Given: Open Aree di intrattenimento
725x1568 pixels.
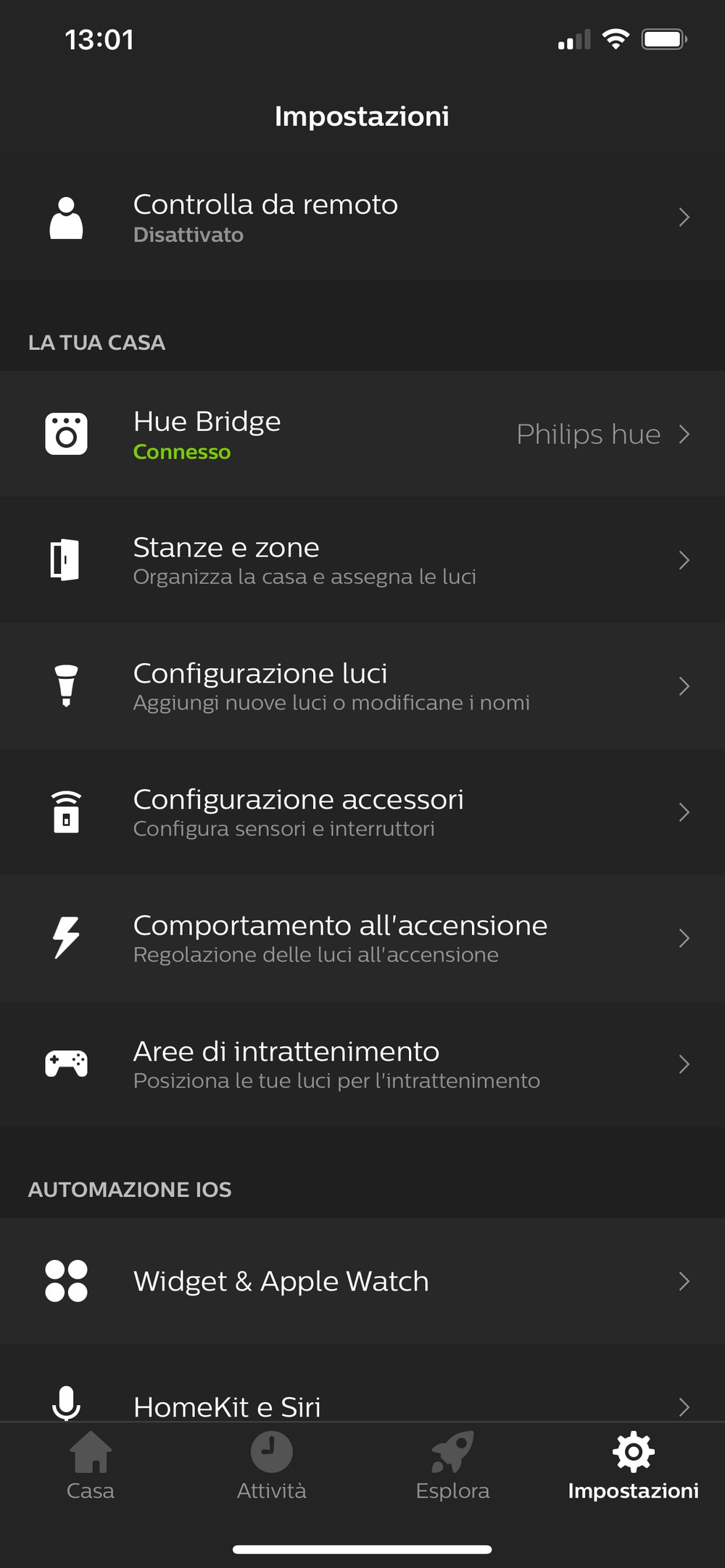Looking at the screenshot, I should point(362,1064).
